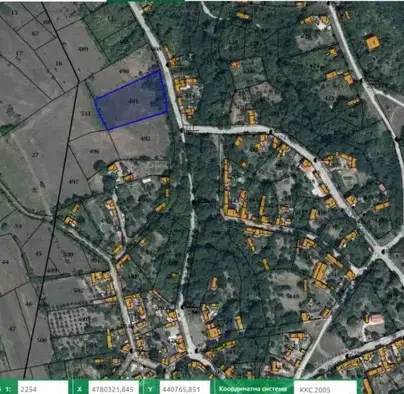This screenshot has height=394, width=404.
Task: Select the highlighted blue parcel 491
Action: 132,100
